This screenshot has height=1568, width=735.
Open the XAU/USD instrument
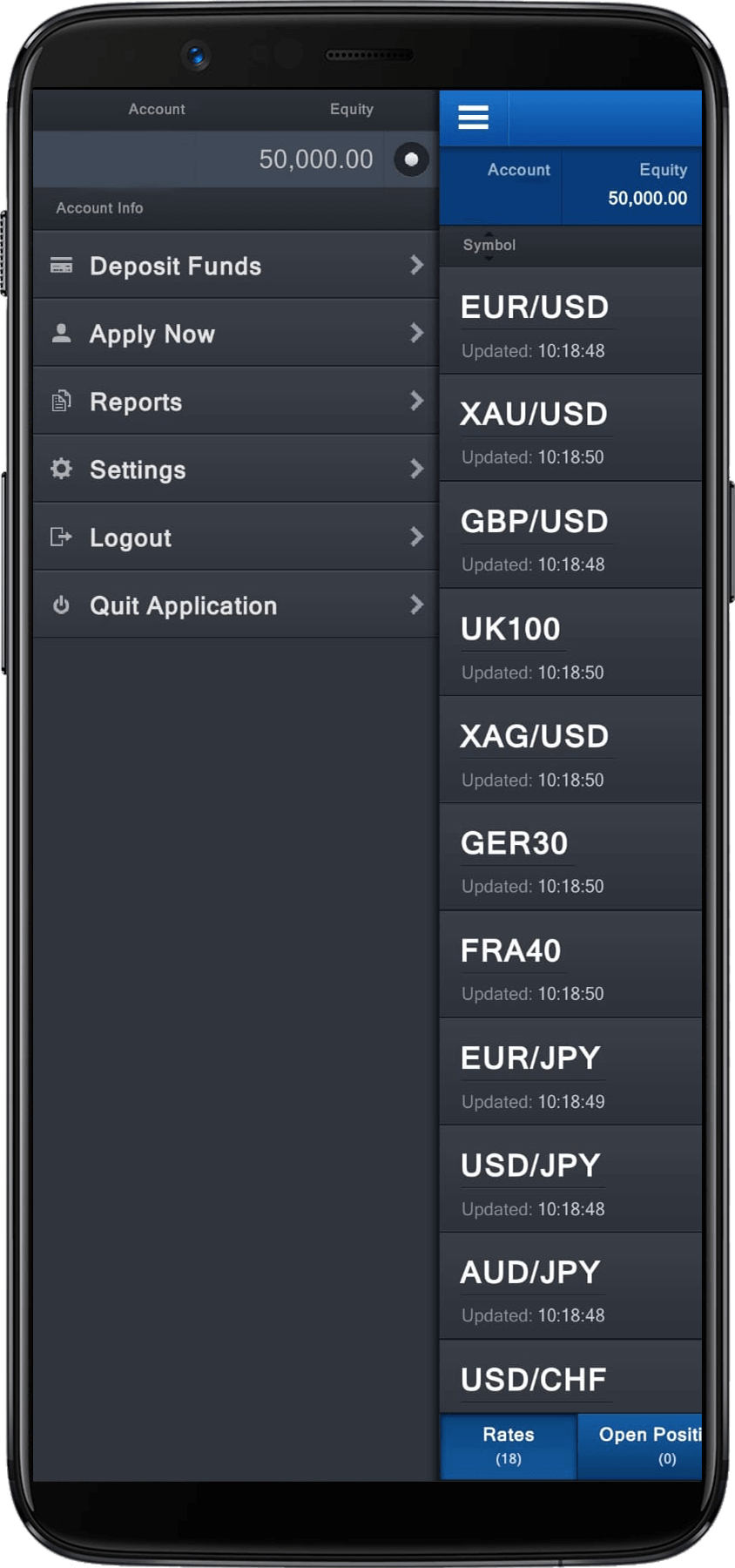coord(570,429)
